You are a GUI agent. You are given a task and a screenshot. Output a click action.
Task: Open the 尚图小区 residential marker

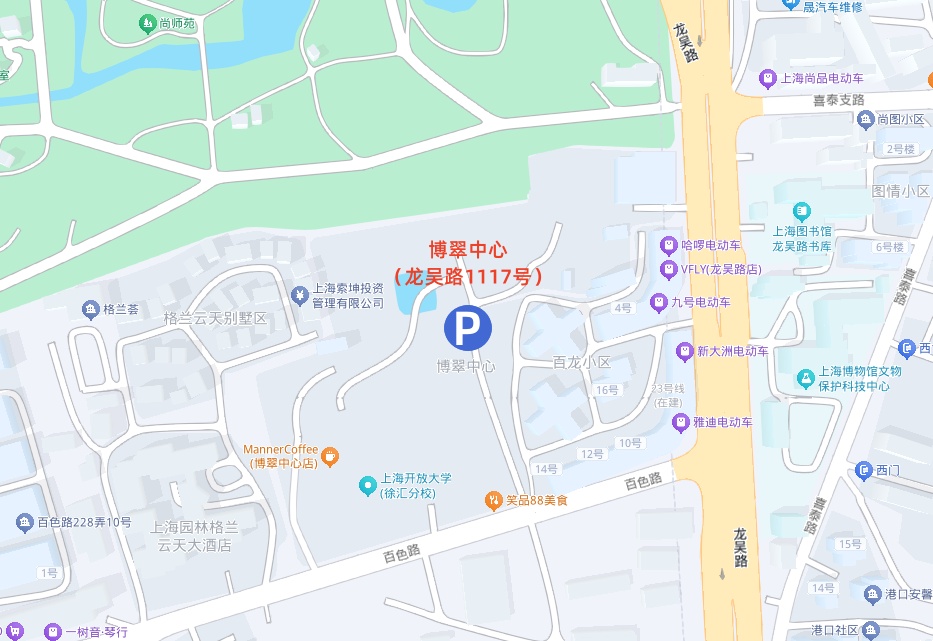[x=866, y=119]
